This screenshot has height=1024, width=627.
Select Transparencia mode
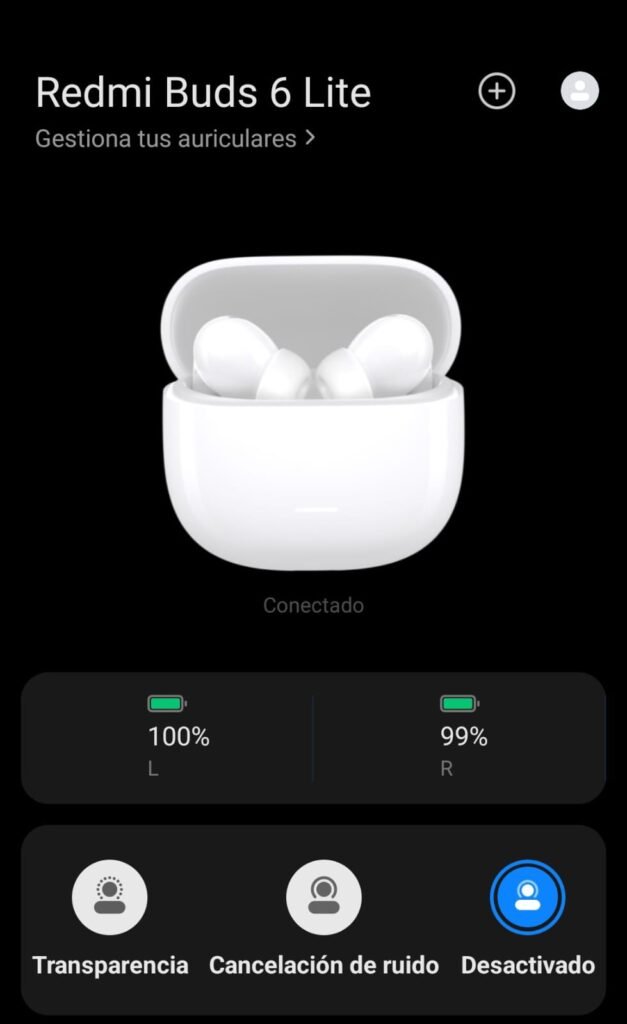110,898
